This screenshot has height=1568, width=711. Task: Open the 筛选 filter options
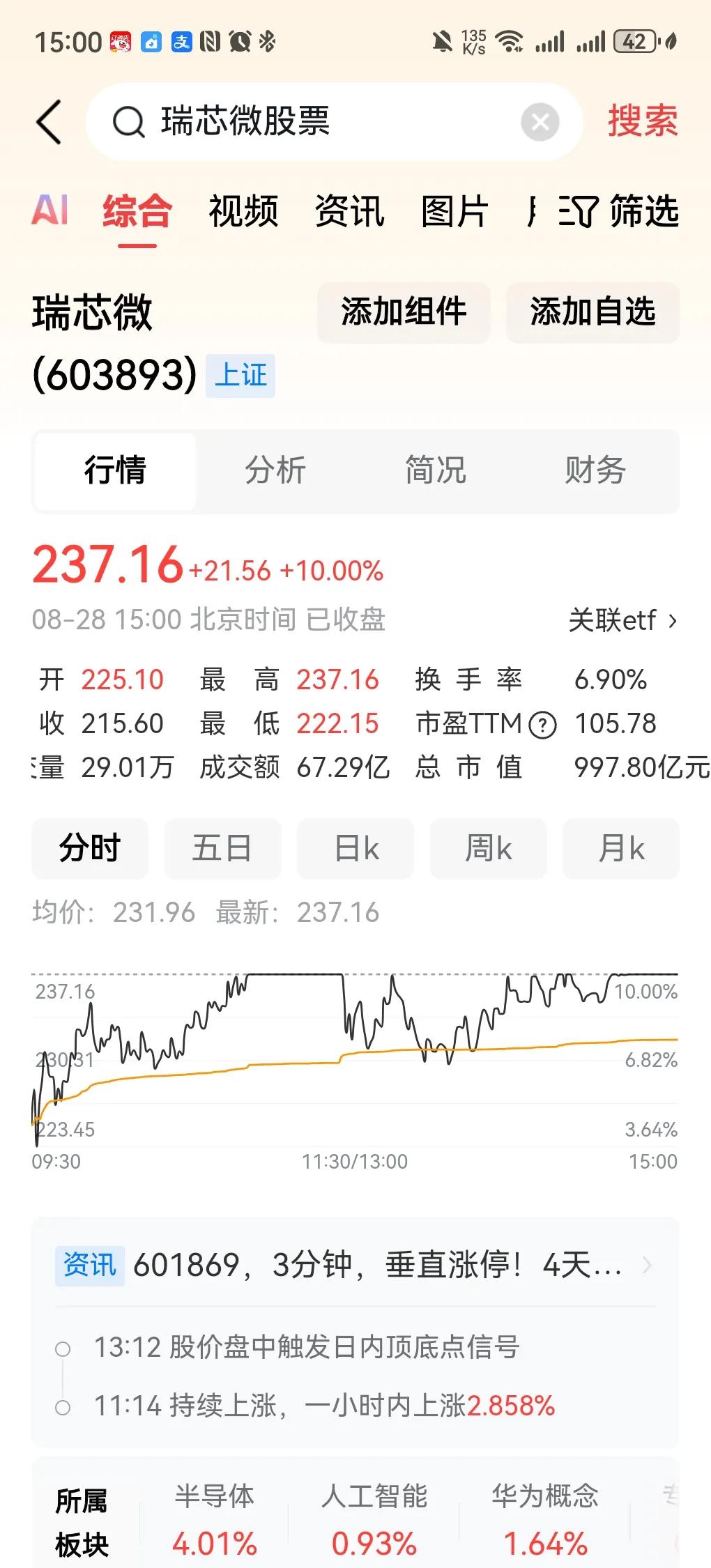[x=618, y=210]
